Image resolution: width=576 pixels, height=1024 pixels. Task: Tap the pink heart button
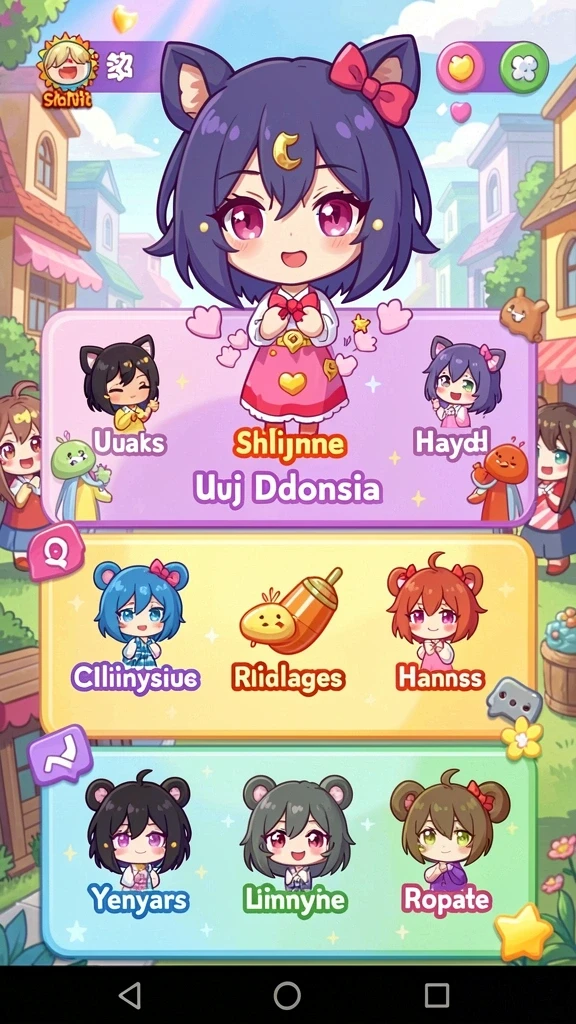click(461, 67)
